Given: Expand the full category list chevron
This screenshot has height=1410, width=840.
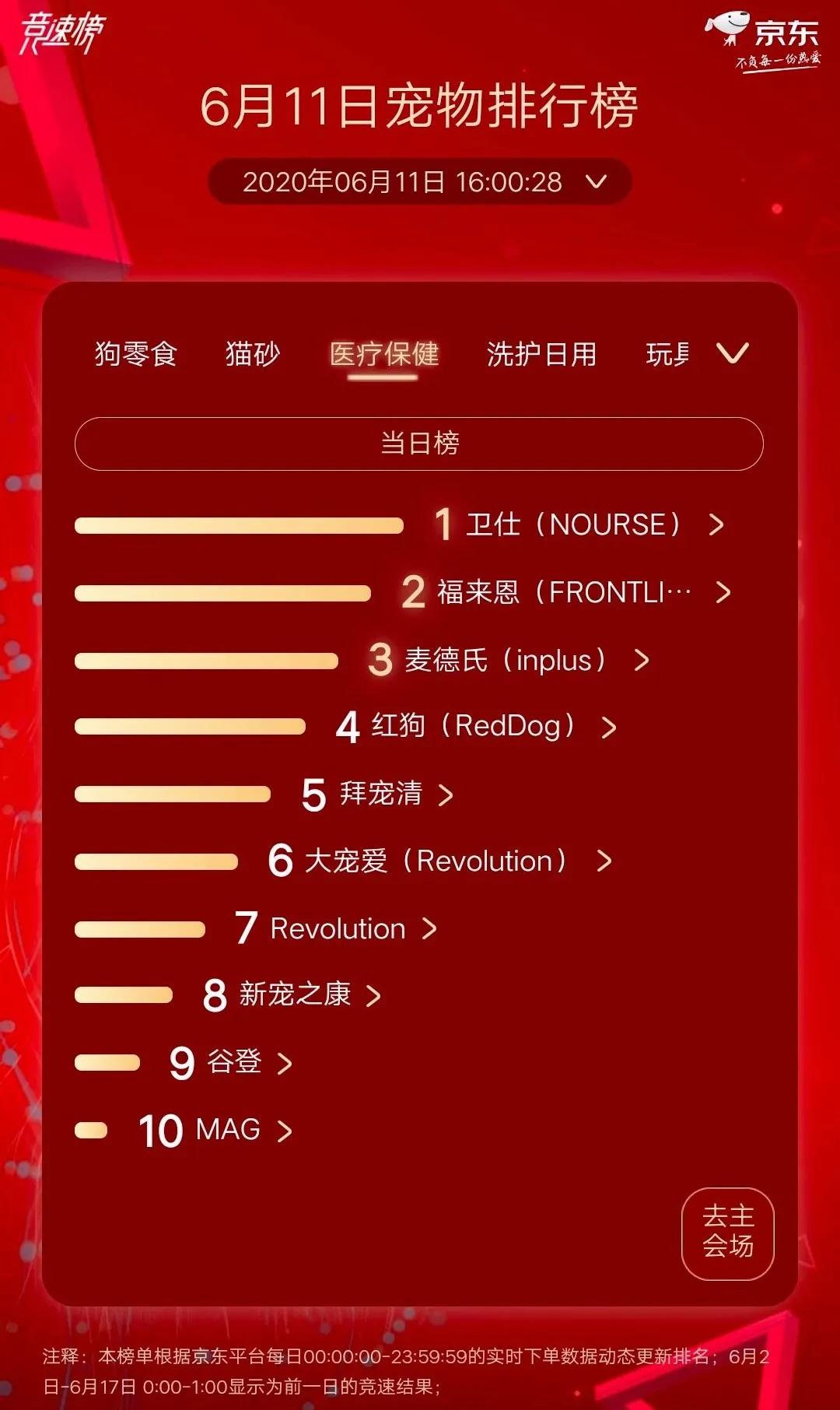Looking at the screenshot, I should pyautogui.click(x=732, y=353).
